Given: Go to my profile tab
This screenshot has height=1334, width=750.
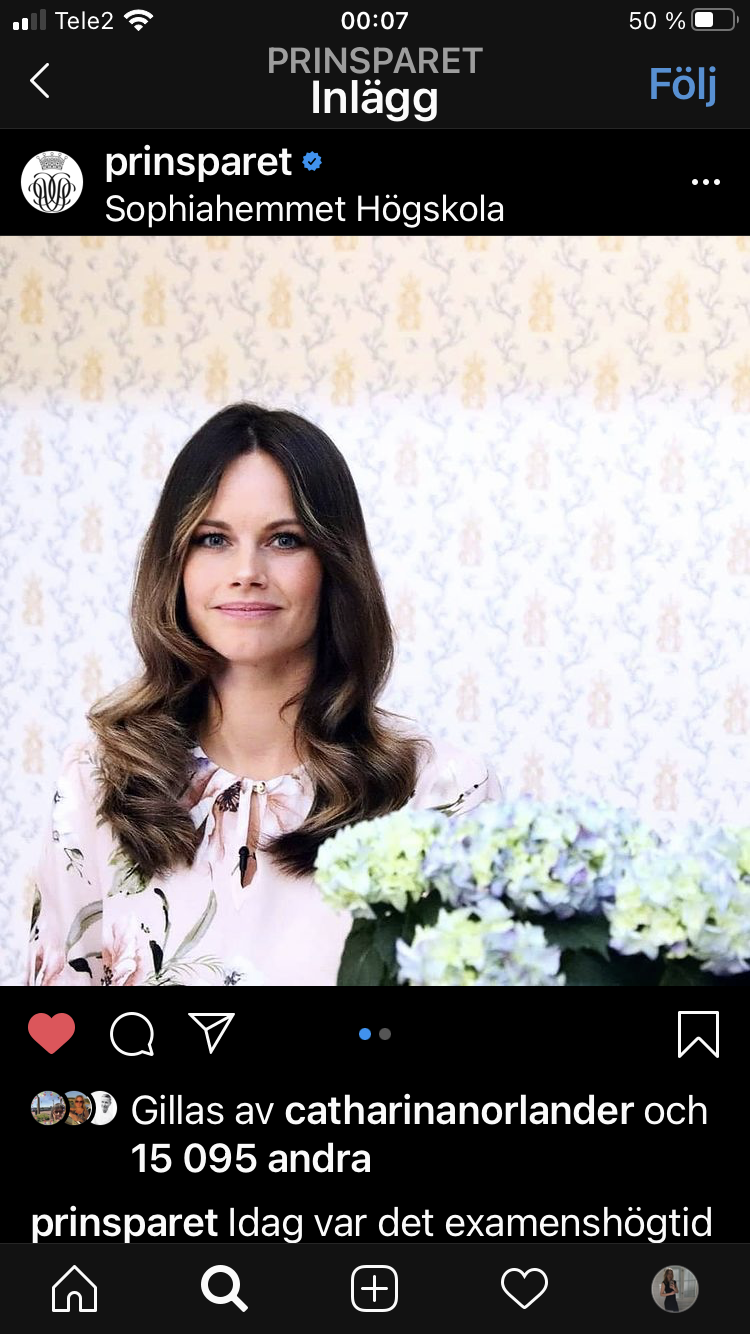Looking at the screenshot, I should (674, 1289).
